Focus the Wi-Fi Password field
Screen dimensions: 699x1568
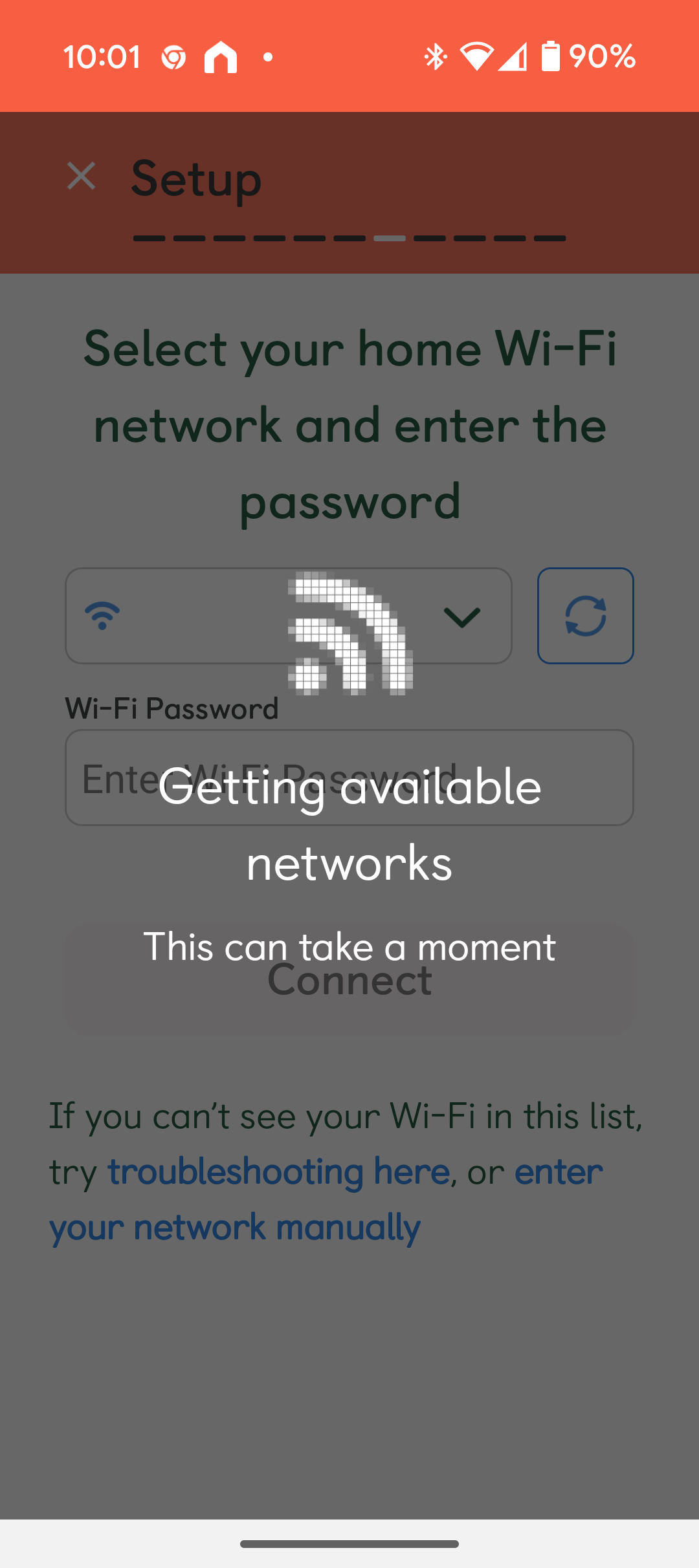(349, 778)
